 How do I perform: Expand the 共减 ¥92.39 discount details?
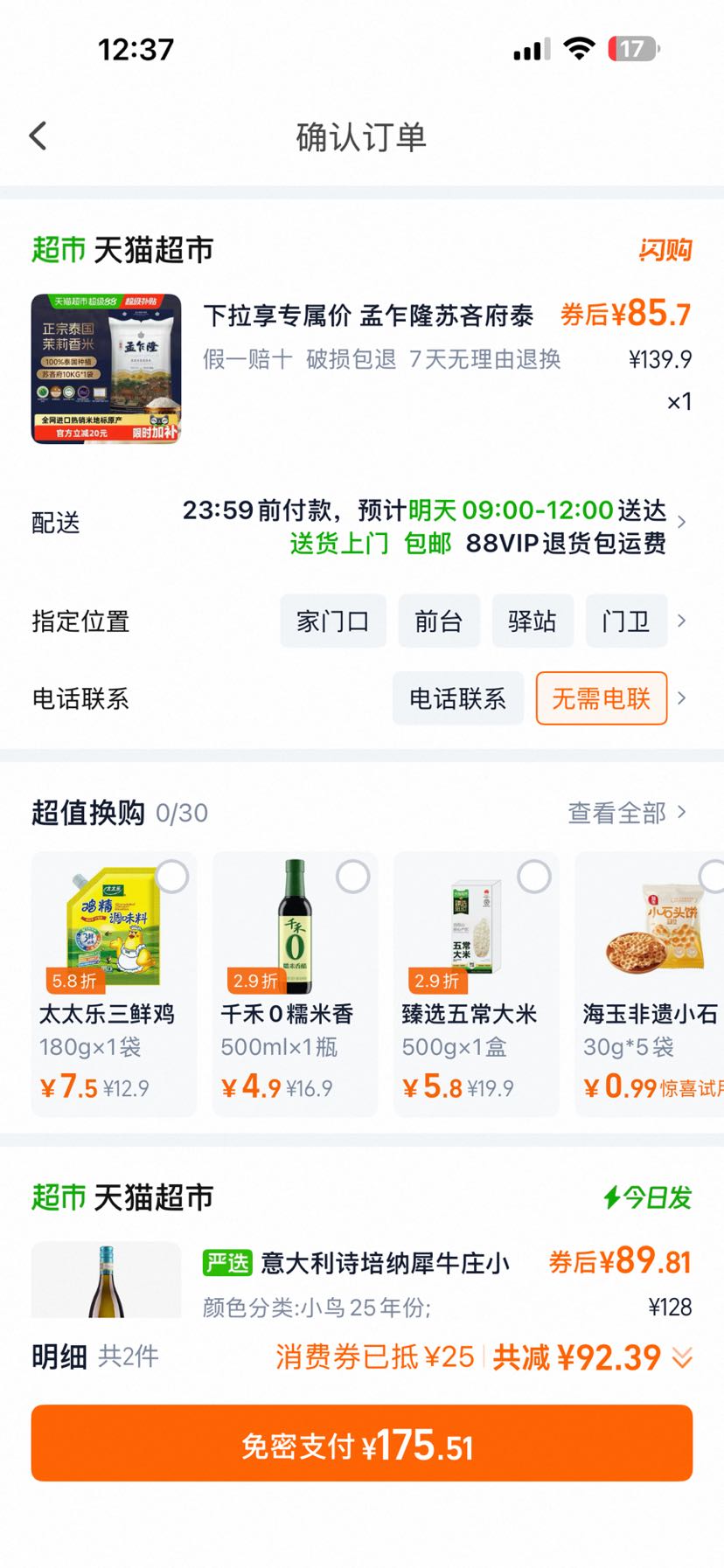pos(592,1357)
